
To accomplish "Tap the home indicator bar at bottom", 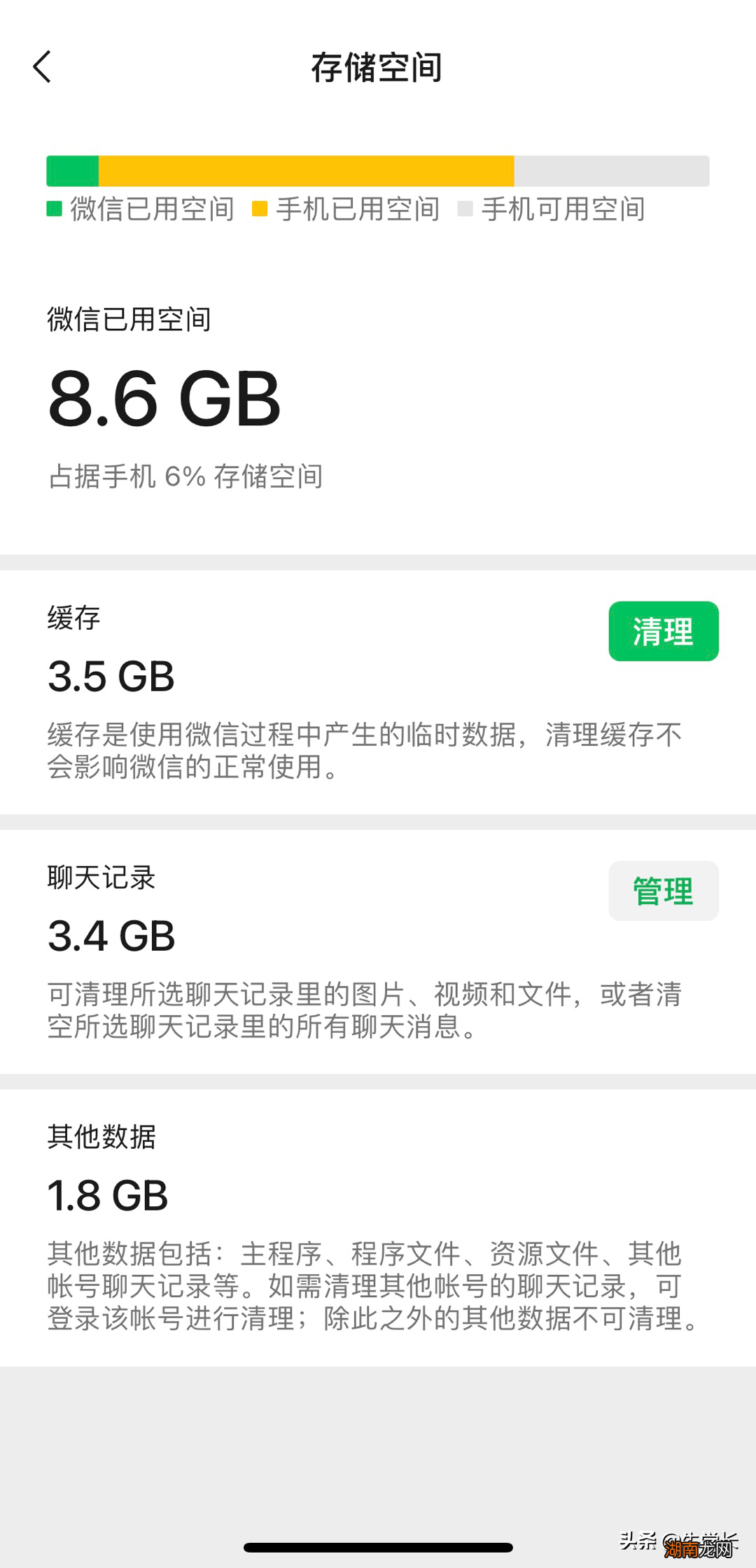I will pos(378,1545).
